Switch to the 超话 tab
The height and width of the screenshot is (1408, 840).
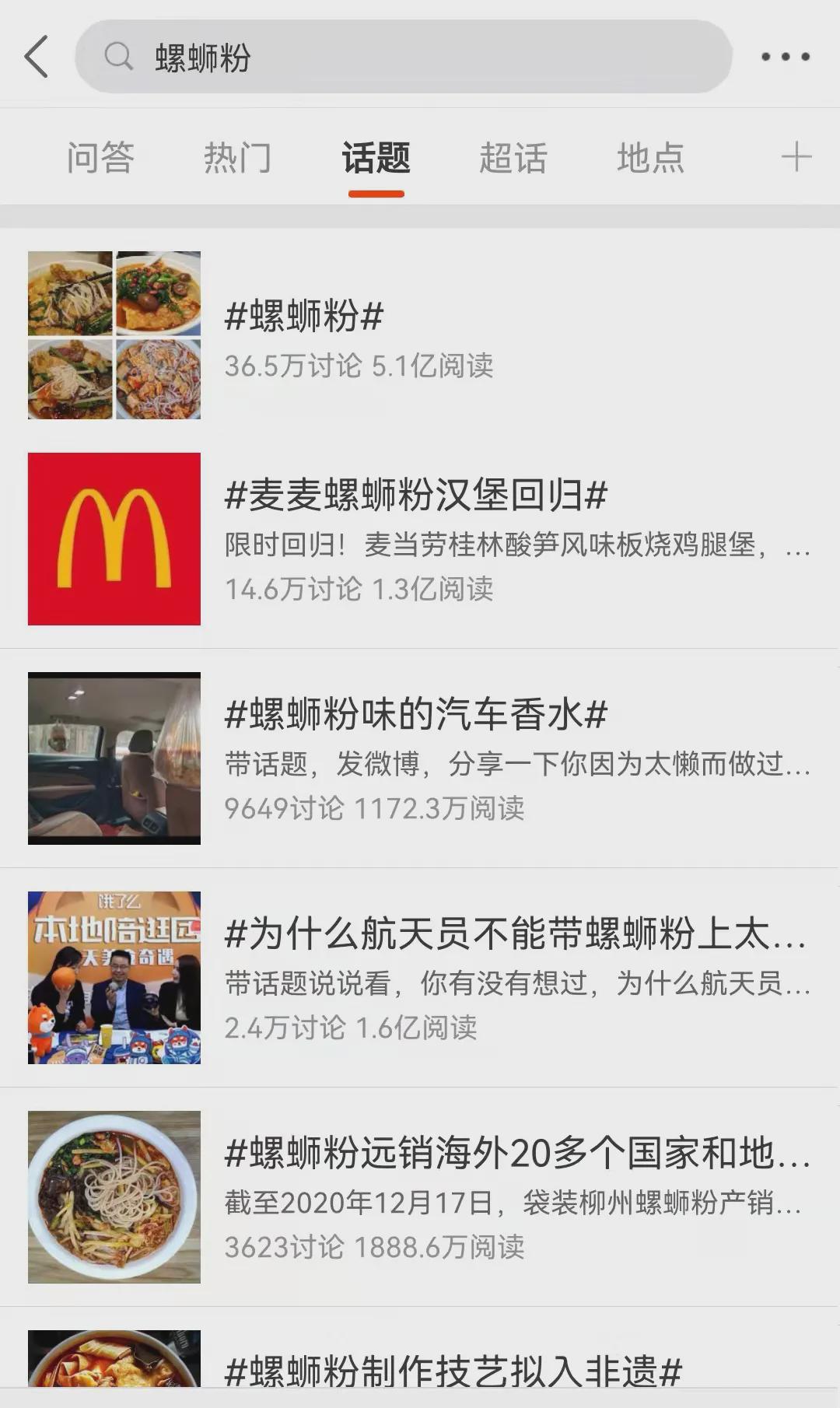pos(513,157)
